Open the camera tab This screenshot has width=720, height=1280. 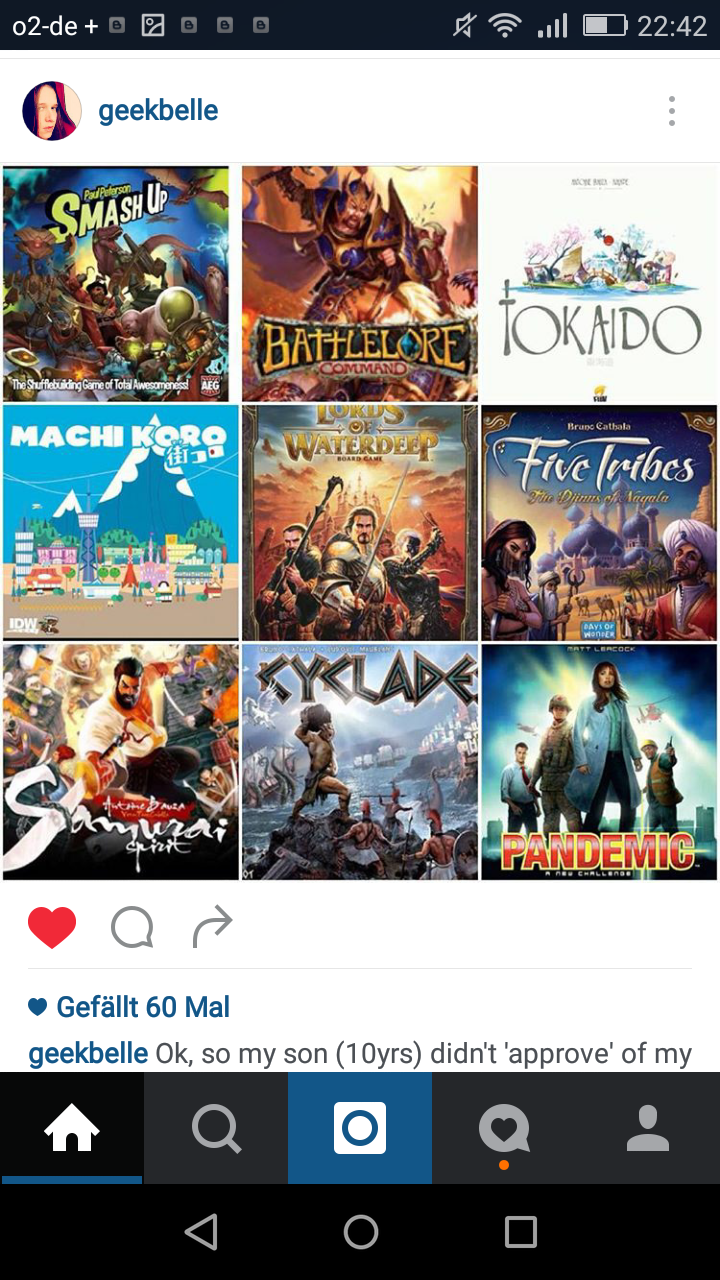[x=360, y=1129]
